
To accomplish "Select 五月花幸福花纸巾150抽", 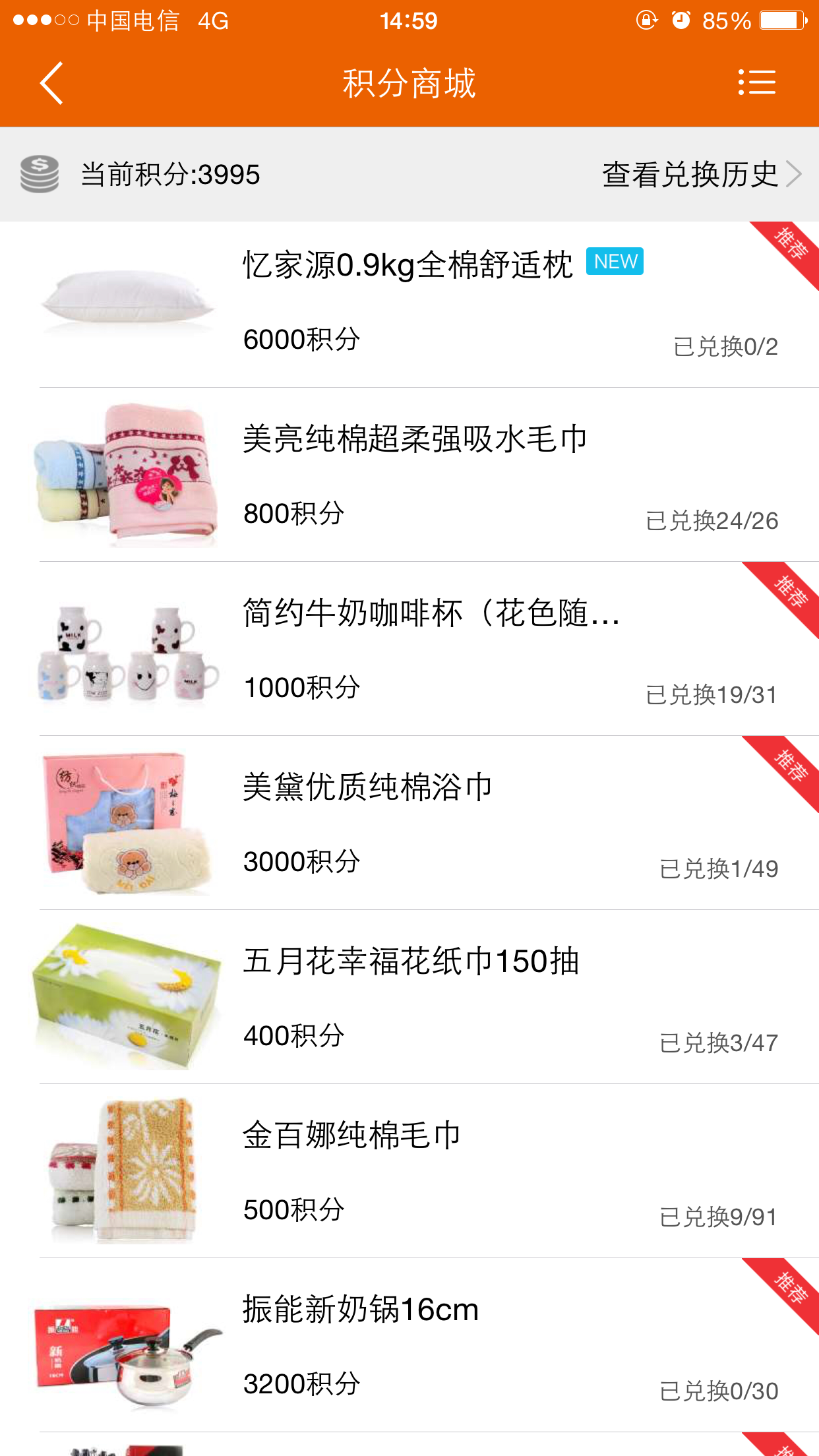I will (409, 997).
